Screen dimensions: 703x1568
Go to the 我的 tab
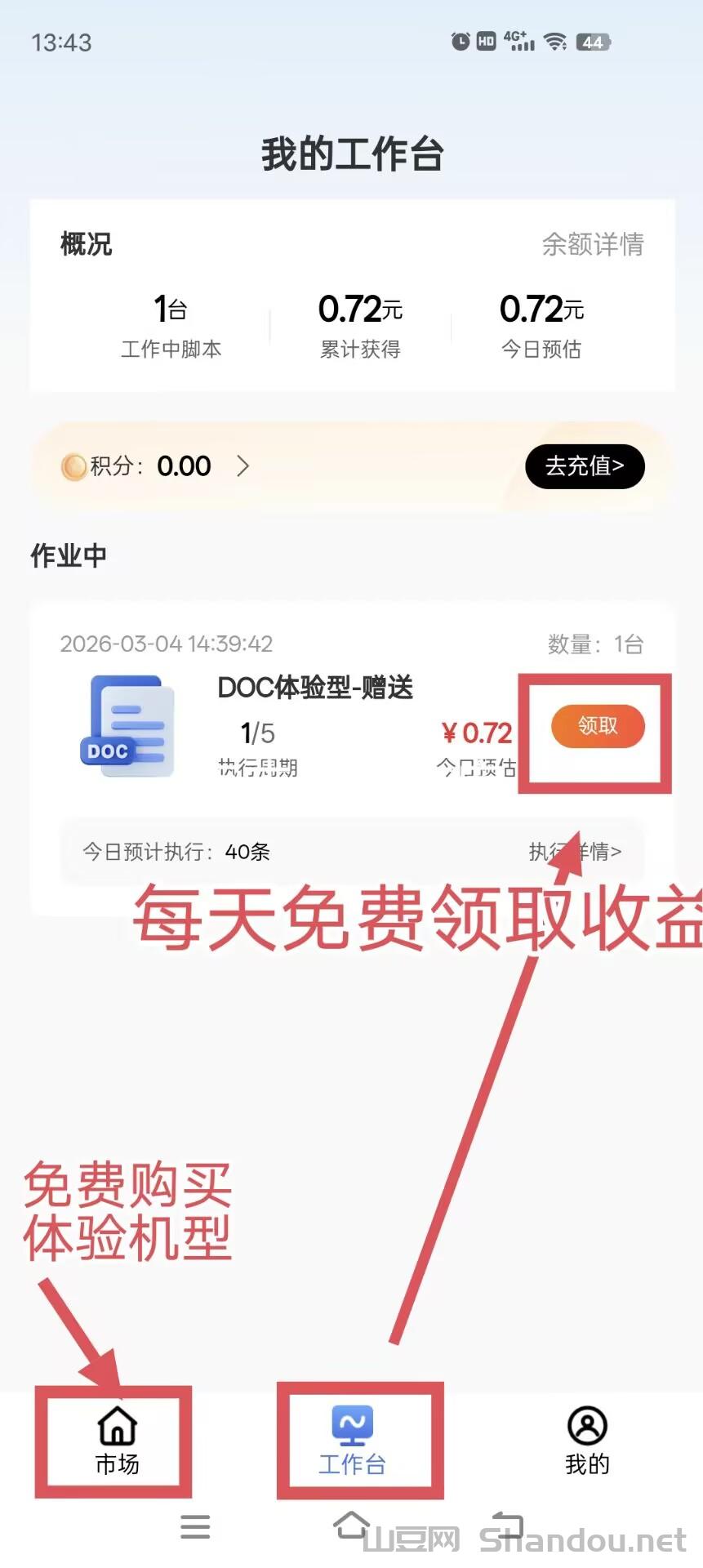click(587, 1442)
